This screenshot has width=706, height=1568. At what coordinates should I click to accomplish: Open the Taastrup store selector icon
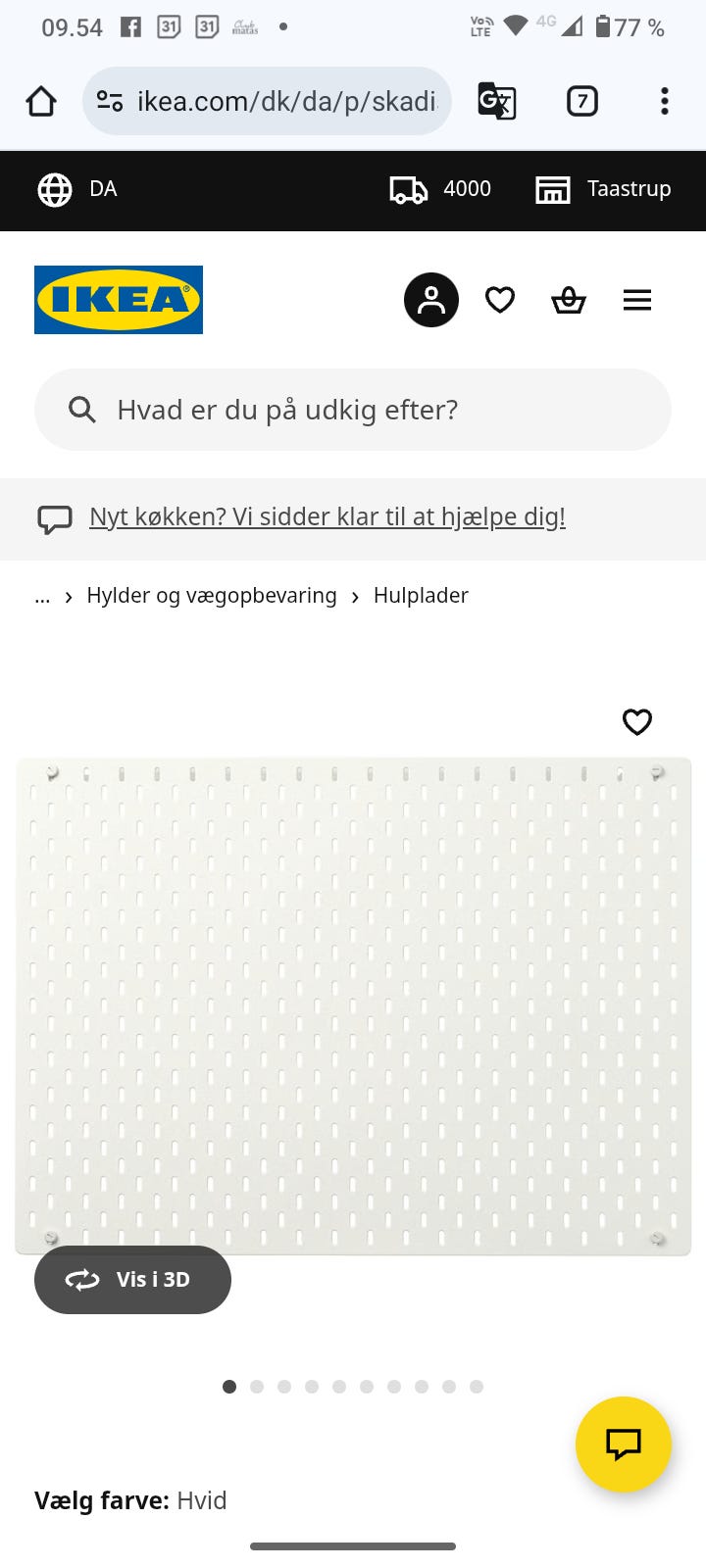click(x=553, y=188)
